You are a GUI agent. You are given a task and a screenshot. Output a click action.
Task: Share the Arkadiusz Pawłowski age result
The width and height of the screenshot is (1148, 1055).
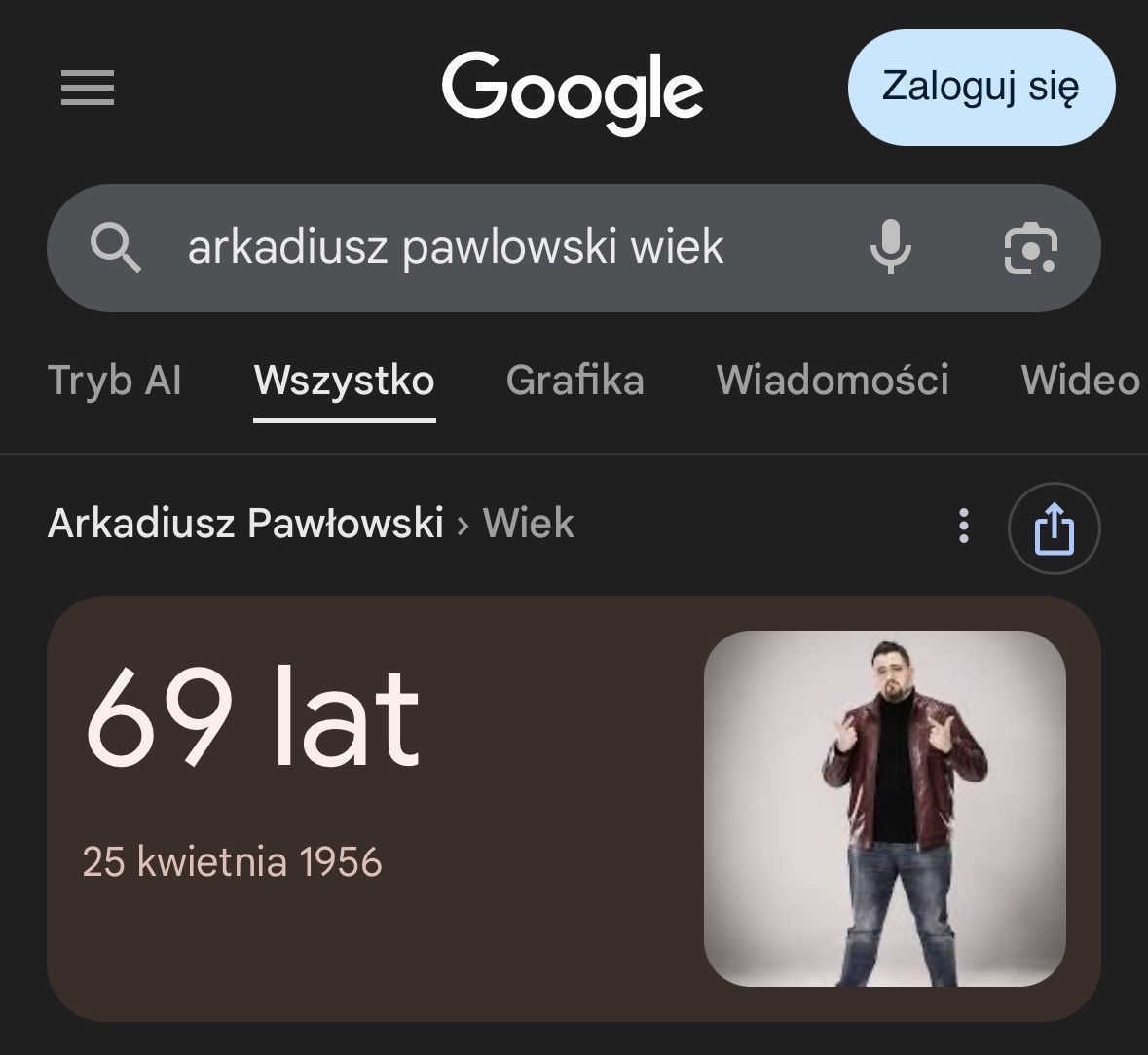(x=1054, y=528)
